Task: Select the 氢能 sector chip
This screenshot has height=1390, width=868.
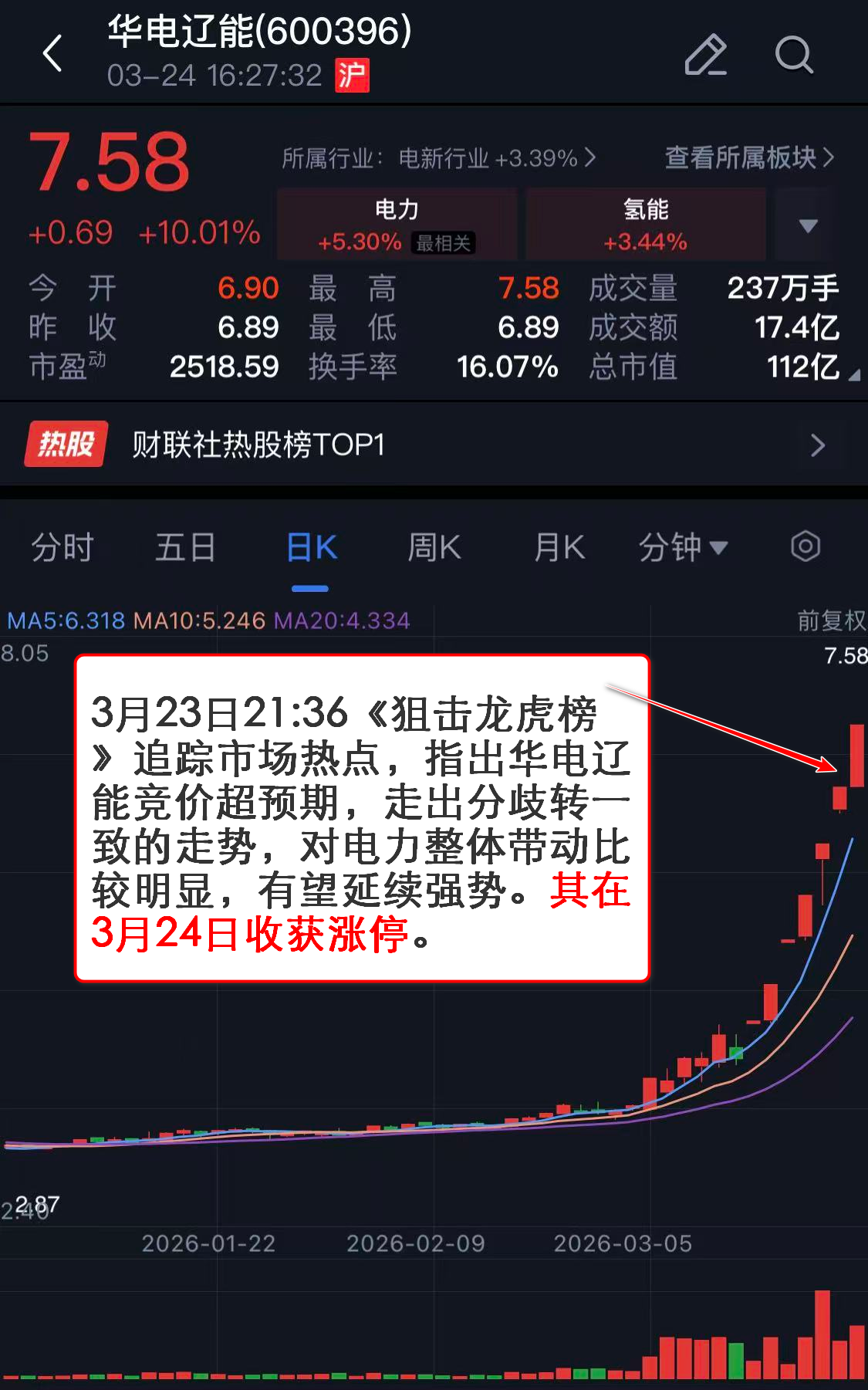Action: [645, 225]
